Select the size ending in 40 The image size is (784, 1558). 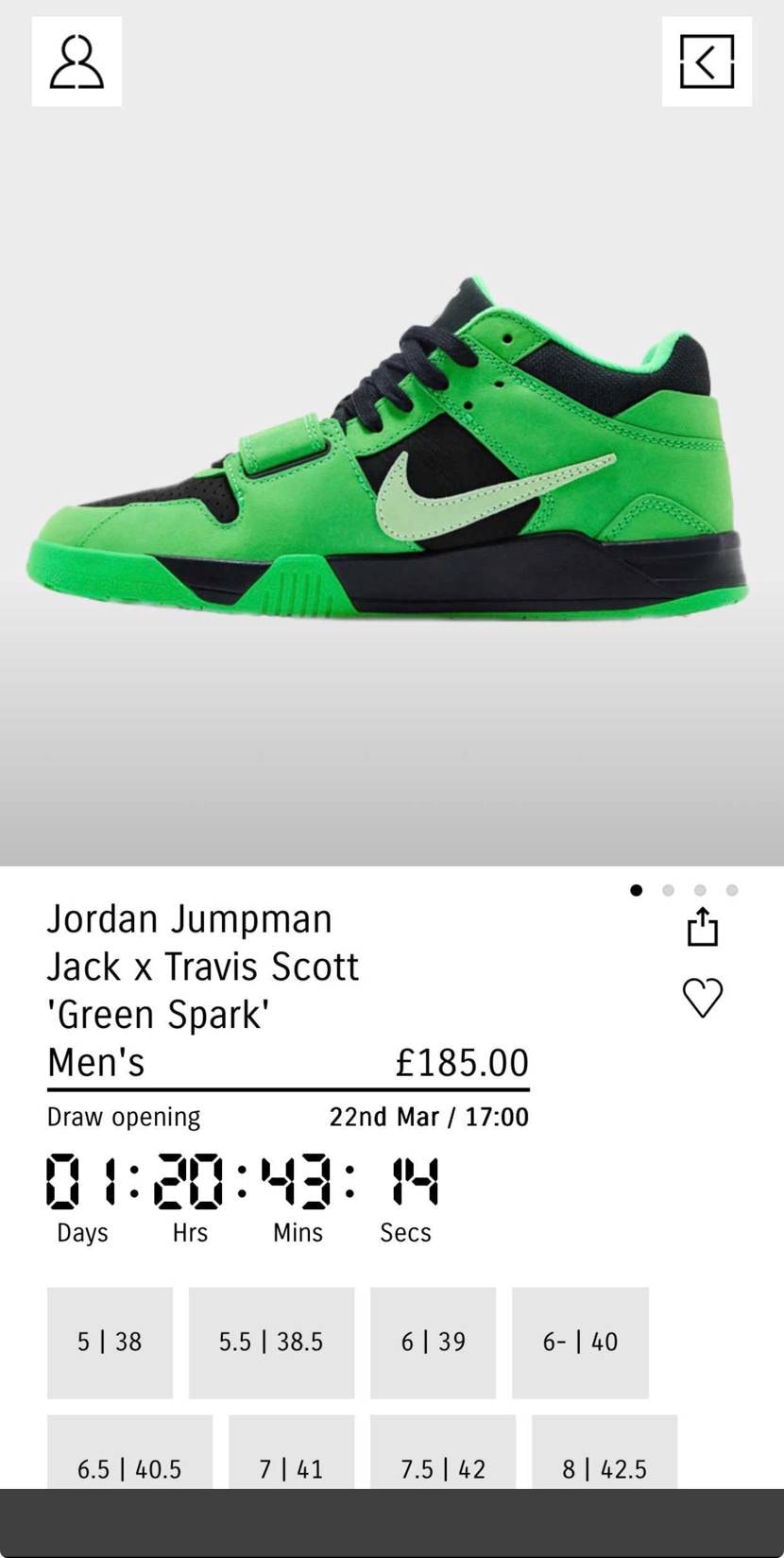(580, 1342)
